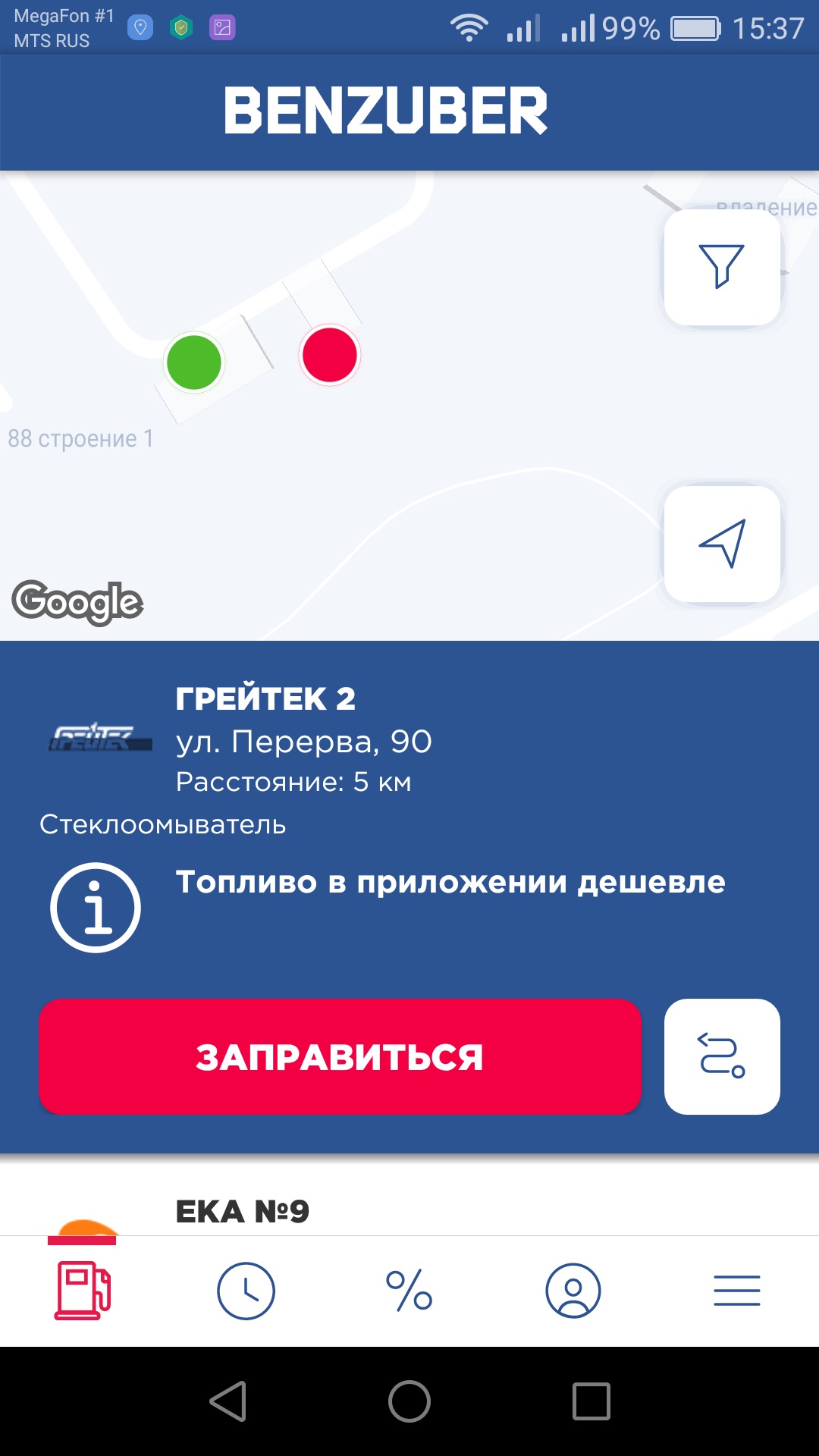The width and height of the screenshot is (819, 1456).
Task: Open the info about cheaper fuel
Action: 96,908
